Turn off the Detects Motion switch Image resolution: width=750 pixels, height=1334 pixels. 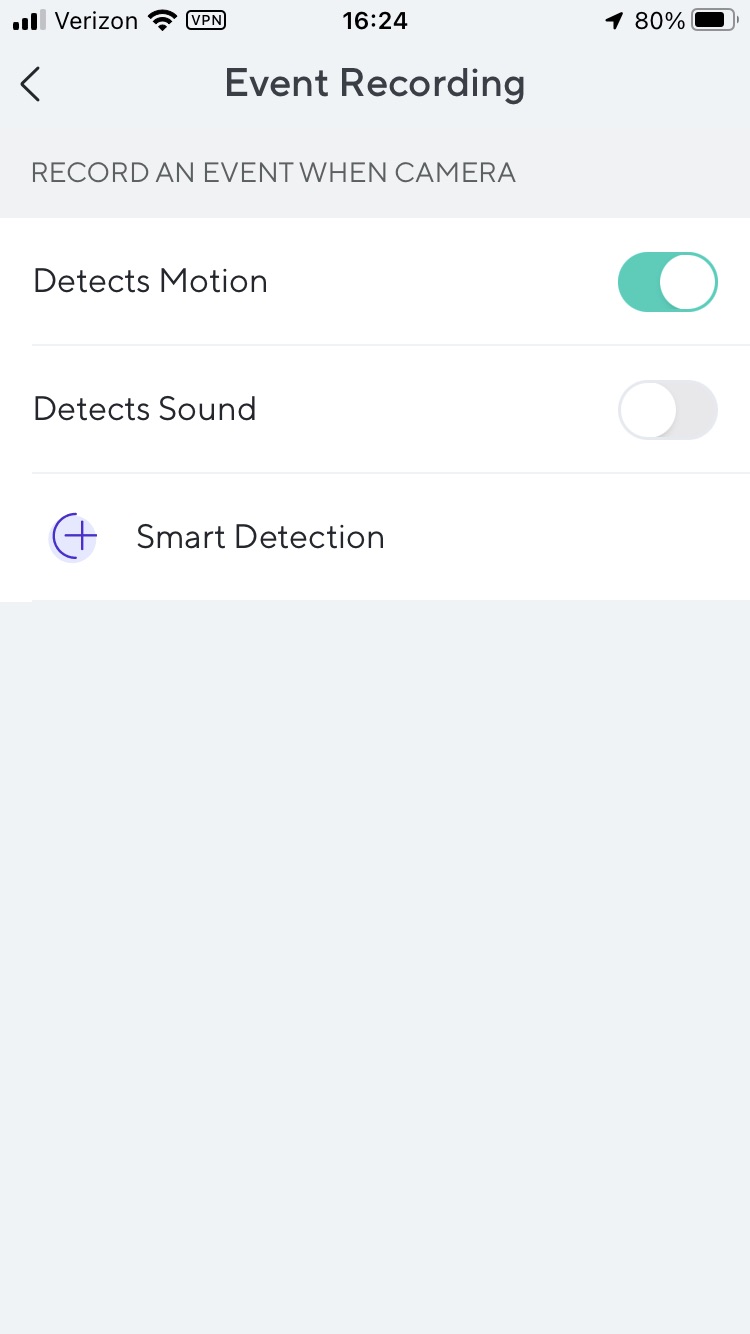667,282
